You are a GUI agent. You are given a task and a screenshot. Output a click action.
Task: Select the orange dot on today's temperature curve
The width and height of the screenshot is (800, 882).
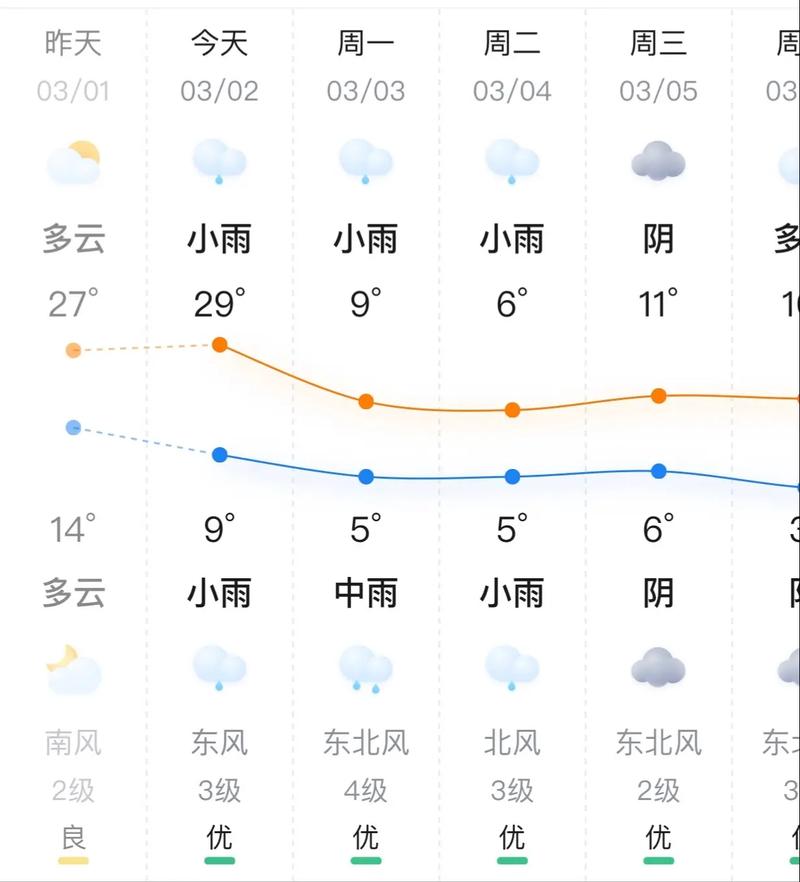(219, 345)
